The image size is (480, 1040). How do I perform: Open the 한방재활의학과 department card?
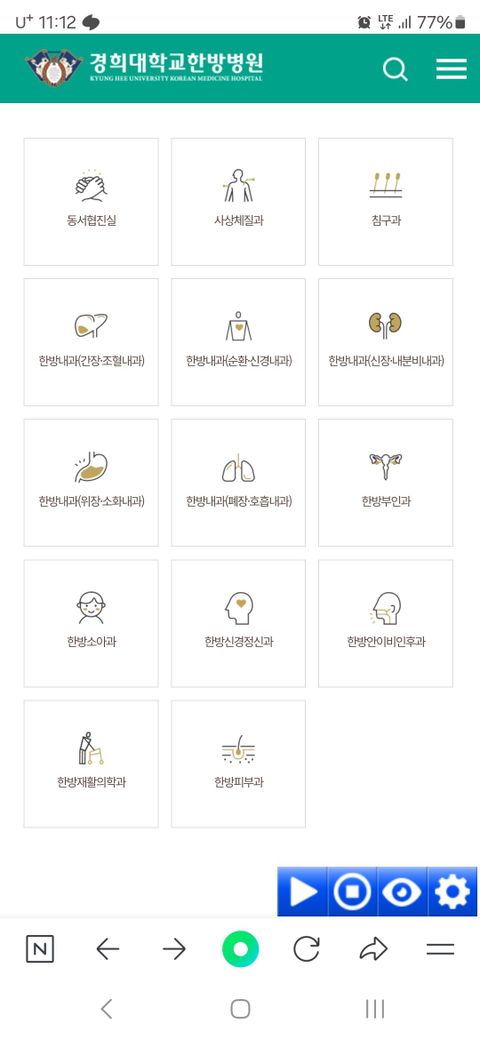[x=91, y=764]
